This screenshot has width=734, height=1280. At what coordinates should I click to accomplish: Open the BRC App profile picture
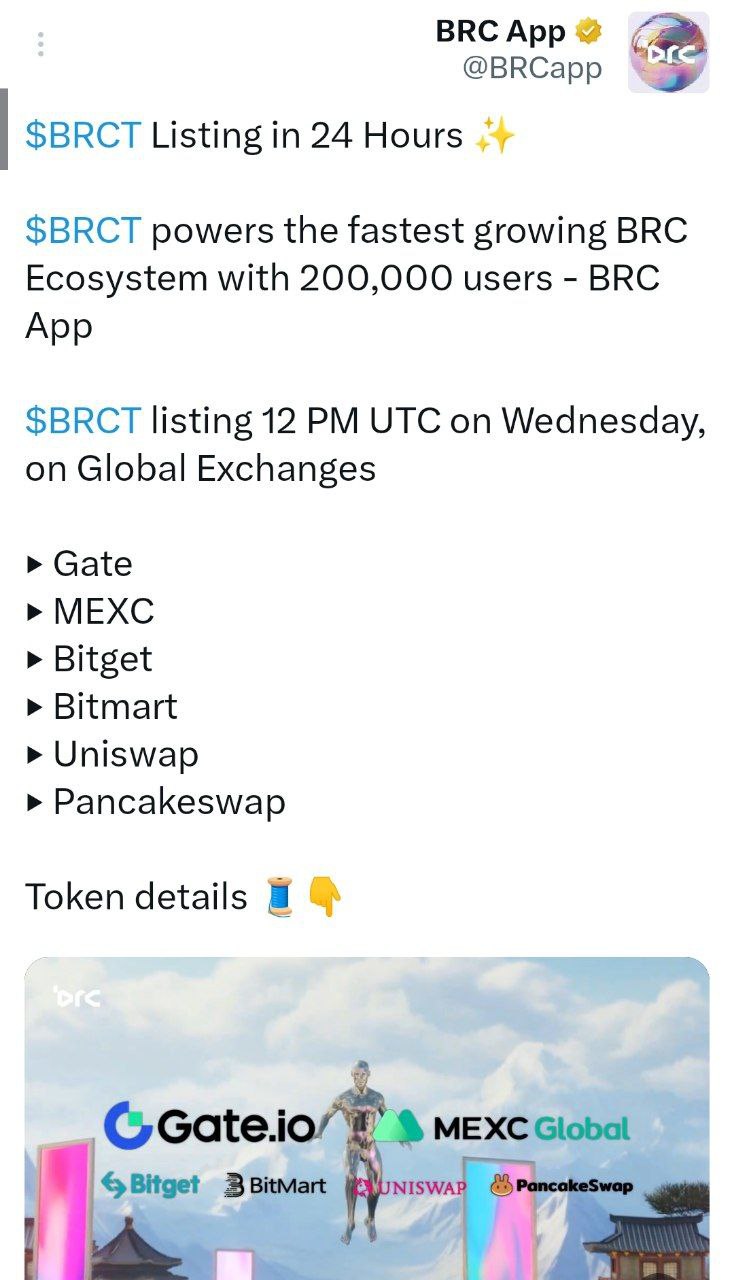coord(668,53)
